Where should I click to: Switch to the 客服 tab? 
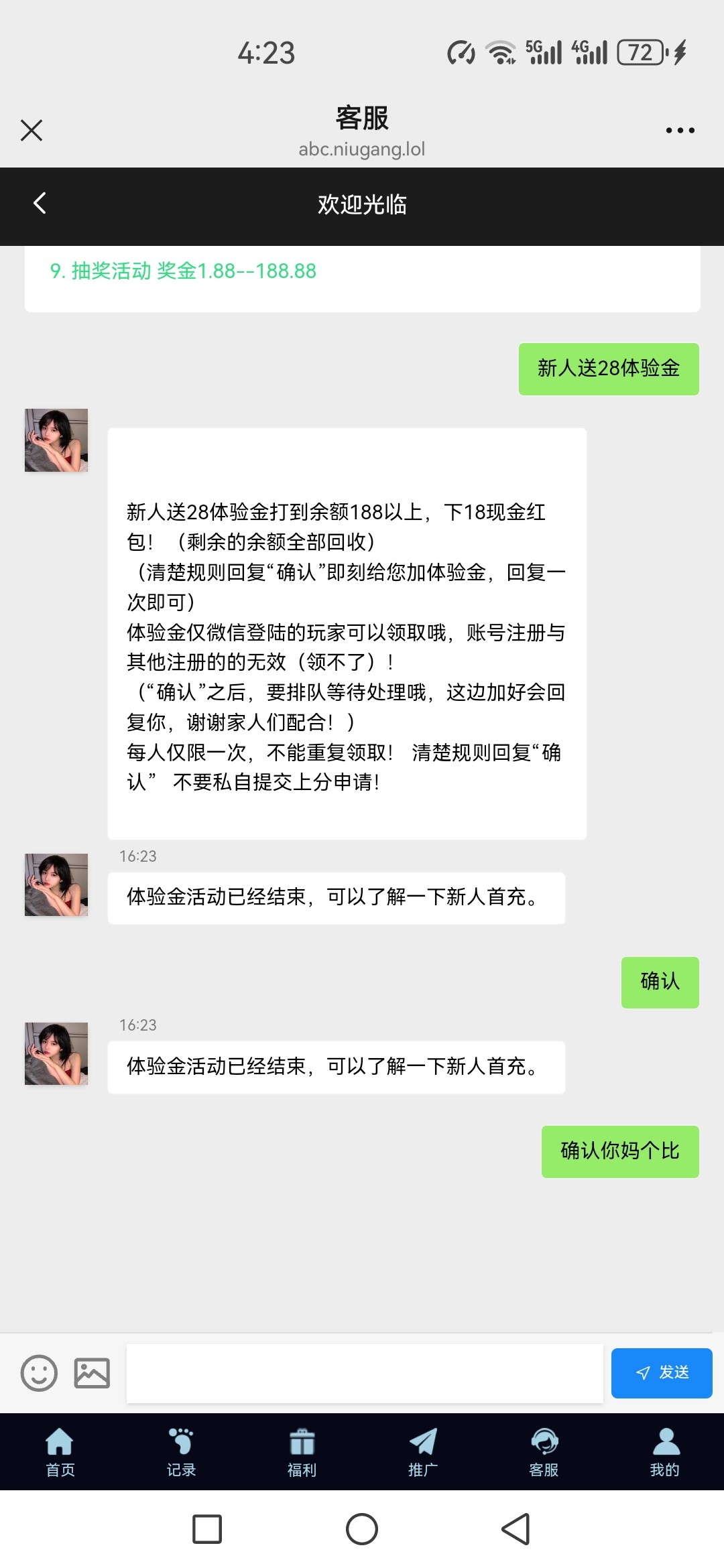pyautogui.click(x=544, y=1452)
